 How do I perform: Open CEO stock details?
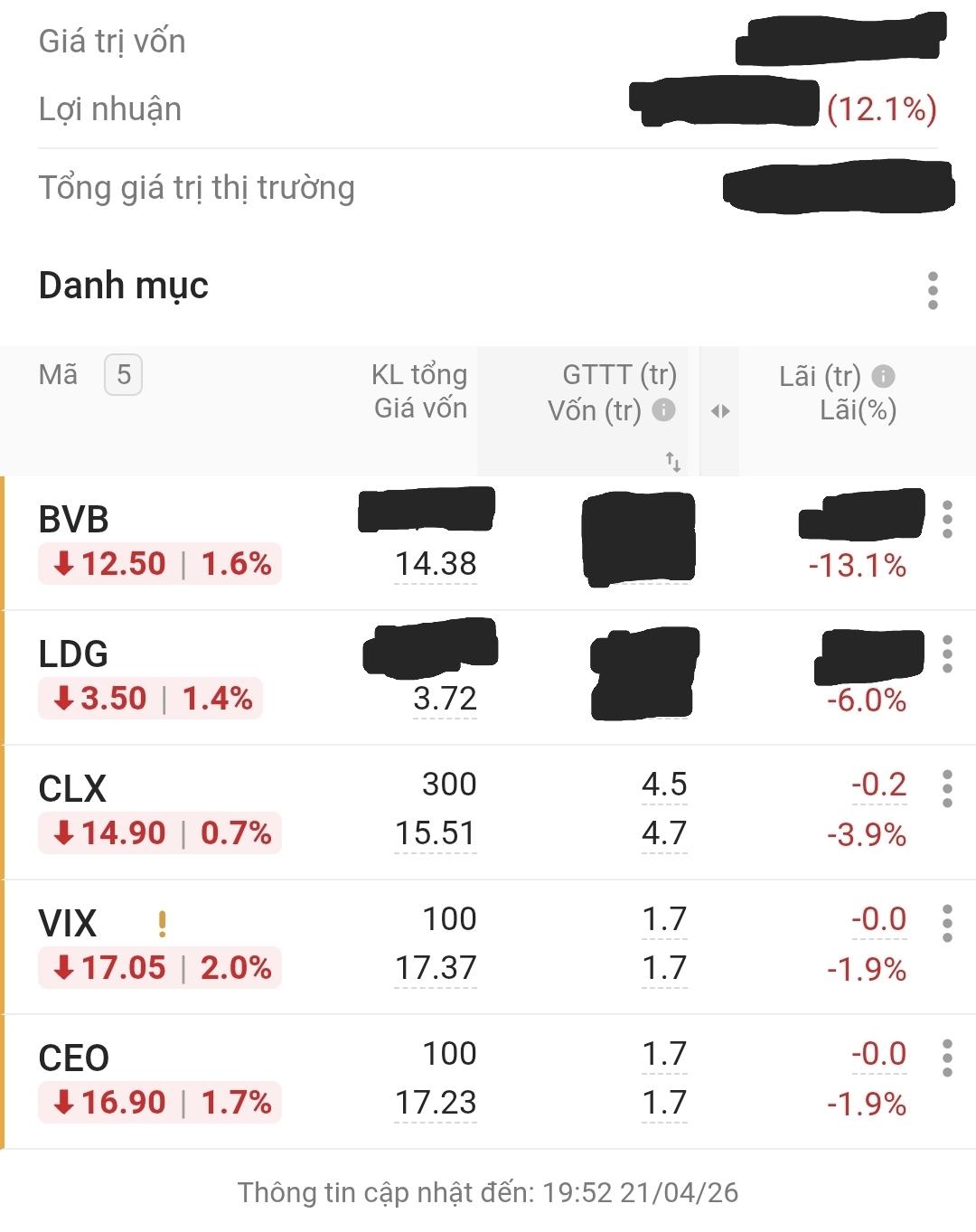tap(74, 1058)
